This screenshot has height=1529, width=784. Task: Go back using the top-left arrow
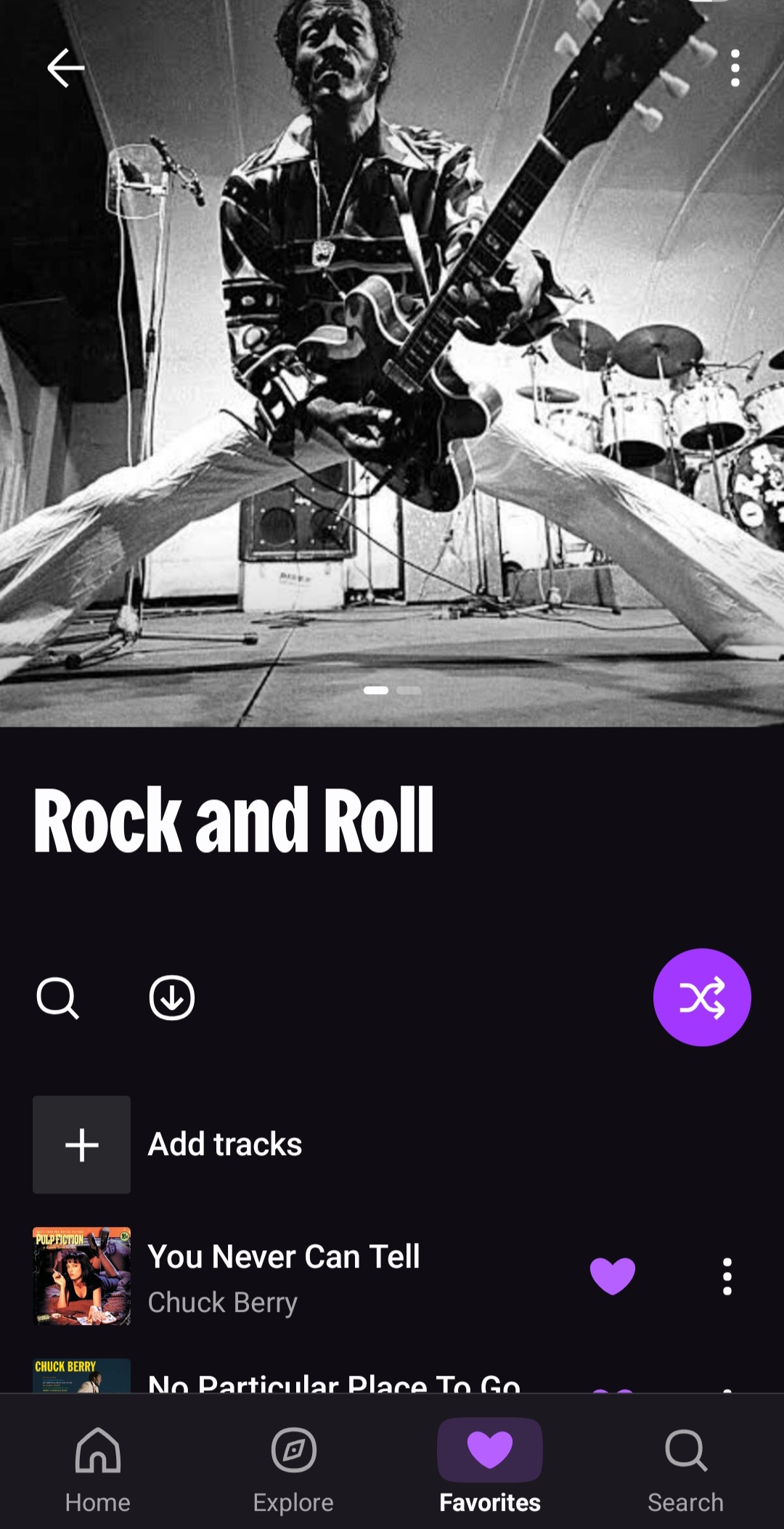tap(66, 68)
